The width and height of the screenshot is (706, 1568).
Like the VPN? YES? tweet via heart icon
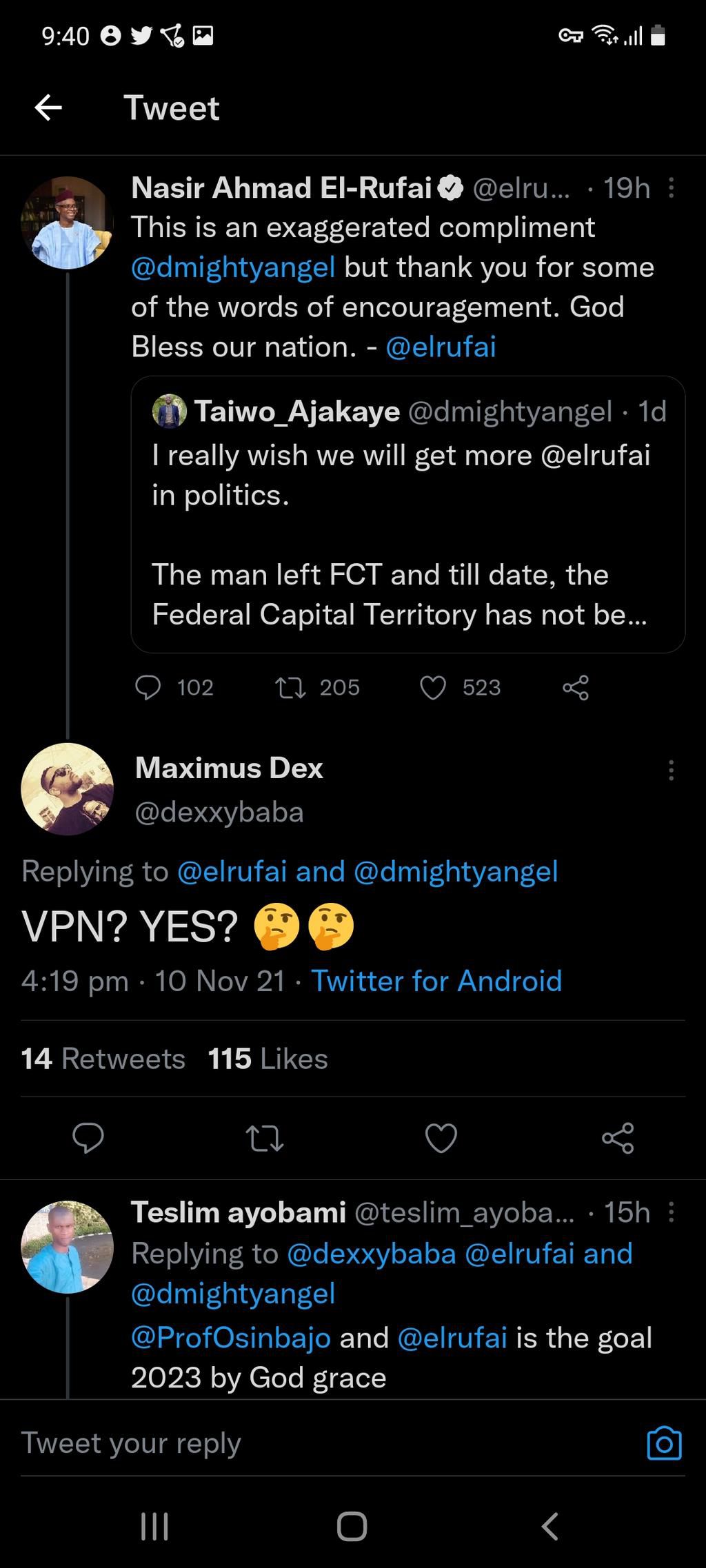coord(442,1139)
